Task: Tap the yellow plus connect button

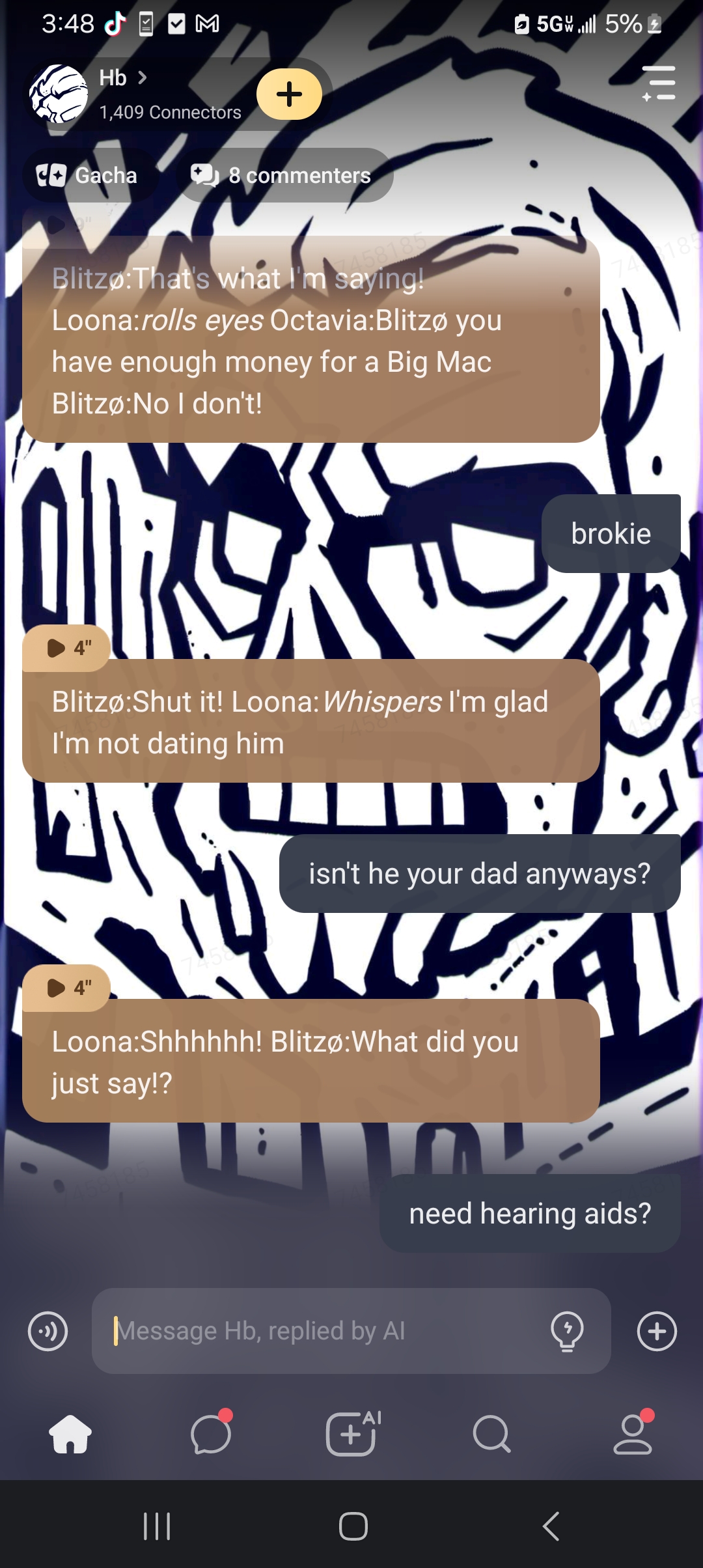Action: (x=289, y=94)
